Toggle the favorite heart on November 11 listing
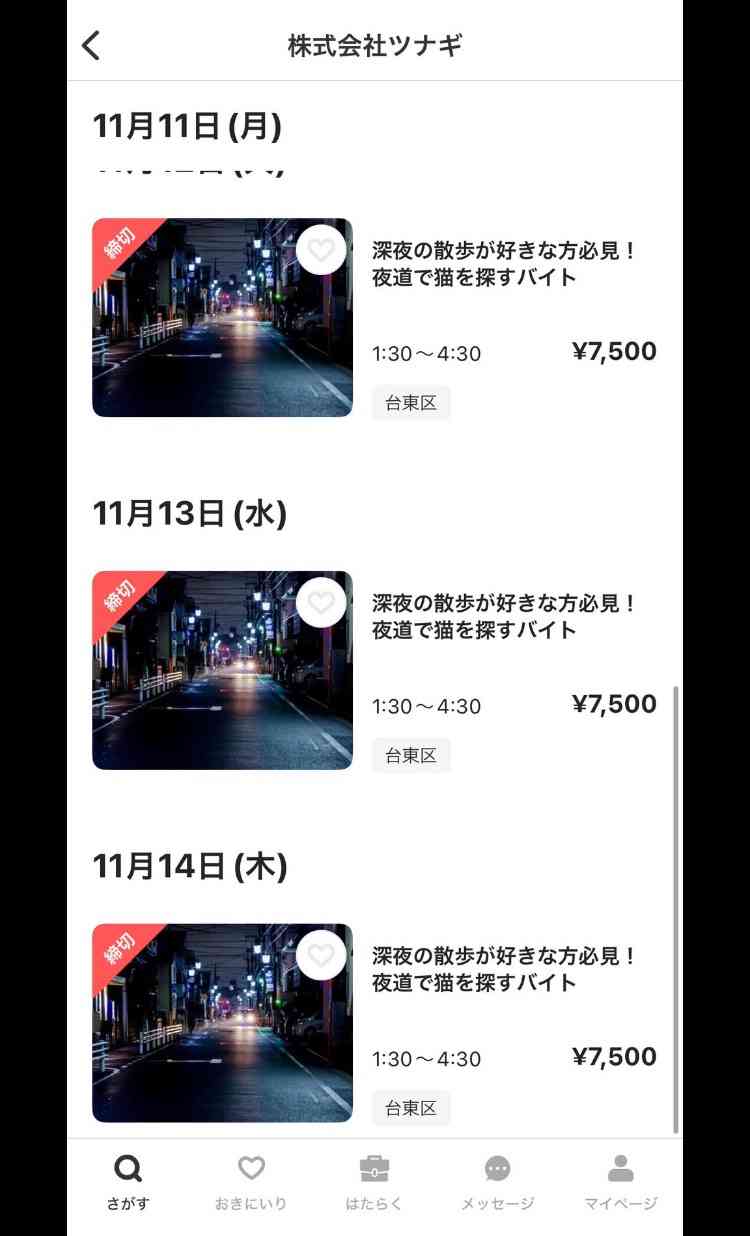 [320, 250]
